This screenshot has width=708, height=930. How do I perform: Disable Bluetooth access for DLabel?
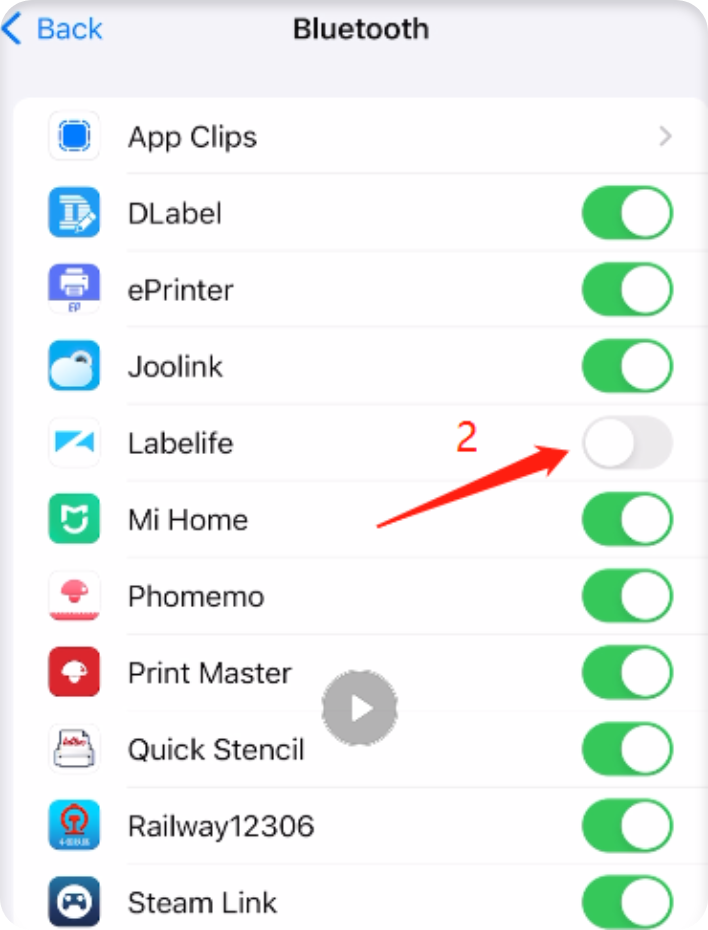[x=627, y=213]
